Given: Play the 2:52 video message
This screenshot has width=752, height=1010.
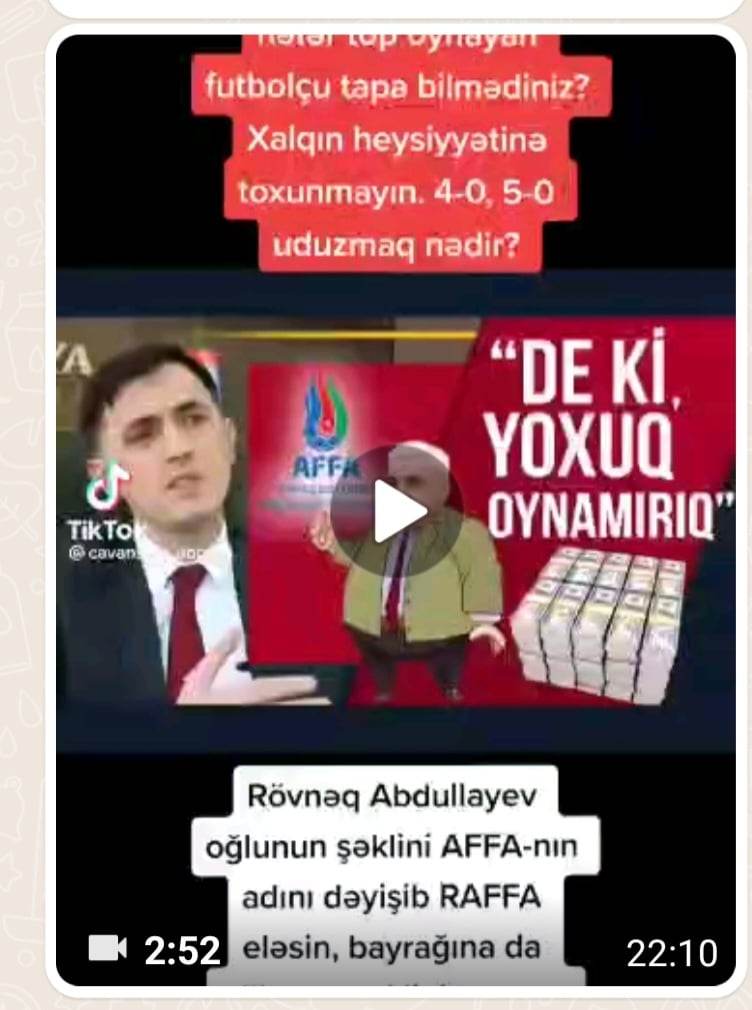Looking at the screenshot, I should 397,510.
